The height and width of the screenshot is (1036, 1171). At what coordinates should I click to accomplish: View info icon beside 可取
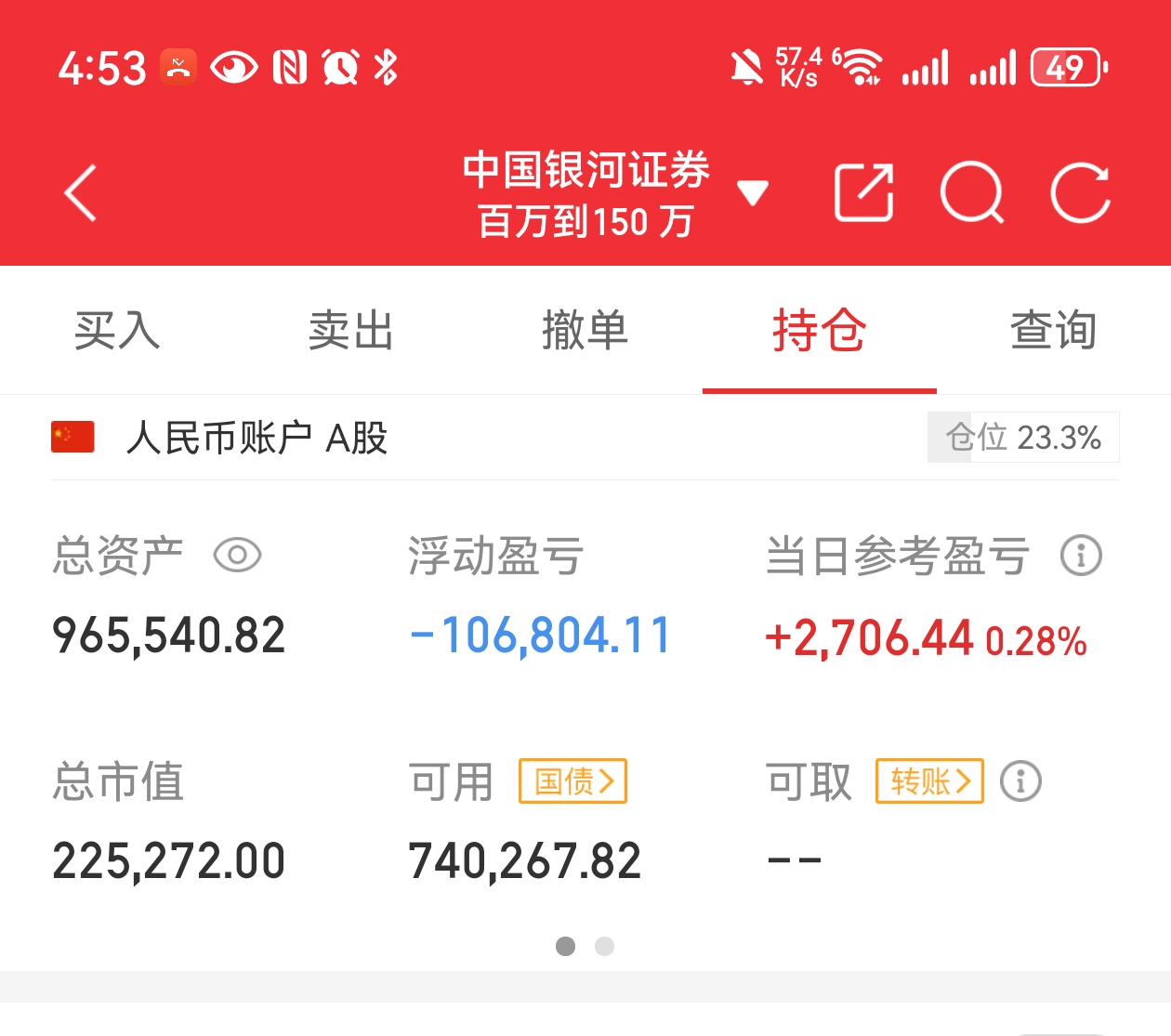click(1020, 780)
